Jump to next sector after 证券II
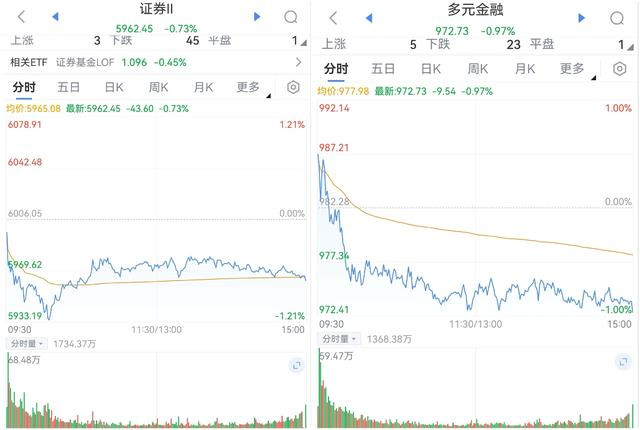The image size is (640, 430). point(257,17)
